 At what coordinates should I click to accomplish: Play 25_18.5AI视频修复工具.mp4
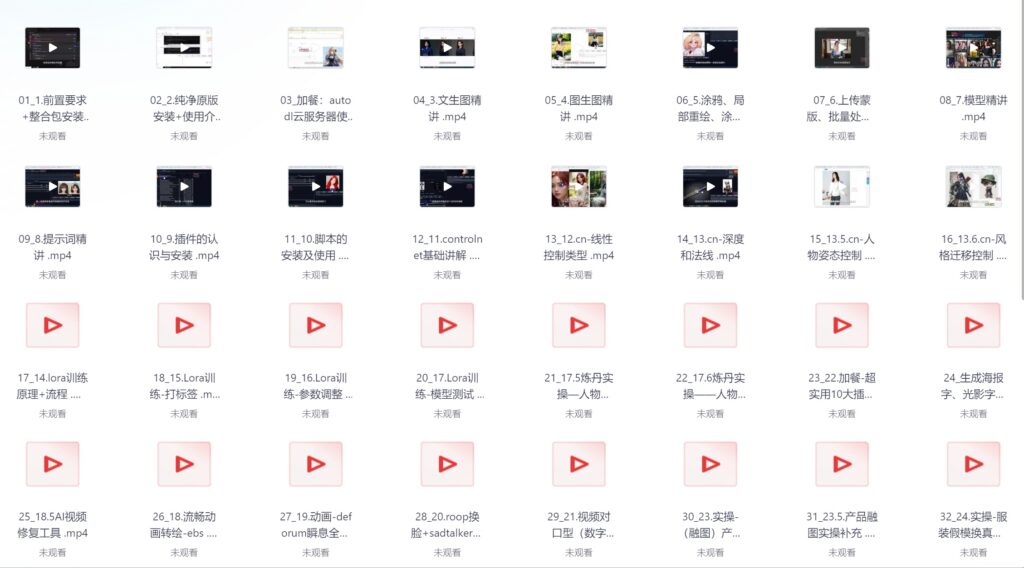click(53, 464)
